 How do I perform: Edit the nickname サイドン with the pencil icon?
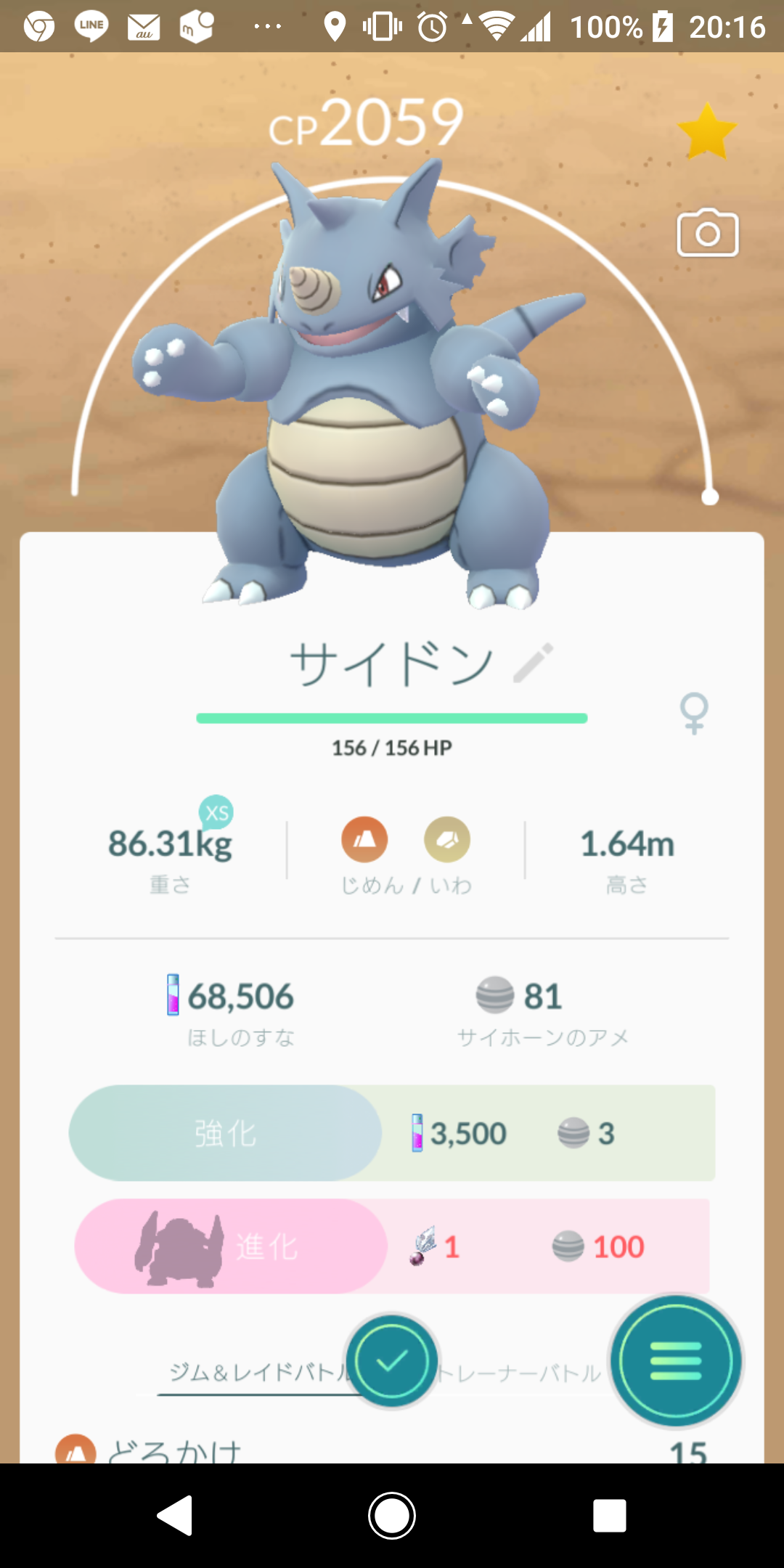(533, 663)
